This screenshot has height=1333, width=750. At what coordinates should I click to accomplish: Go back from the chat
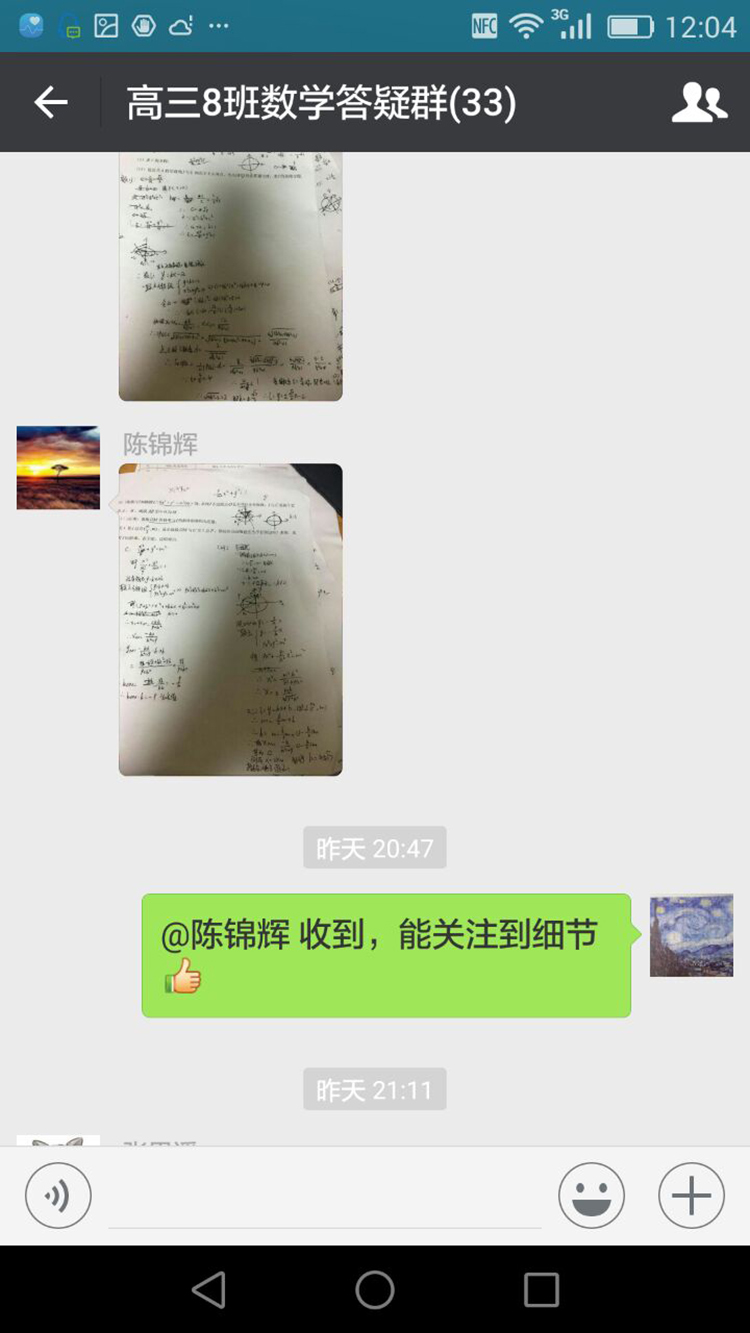pyautogui.click(x=51, y=102)
